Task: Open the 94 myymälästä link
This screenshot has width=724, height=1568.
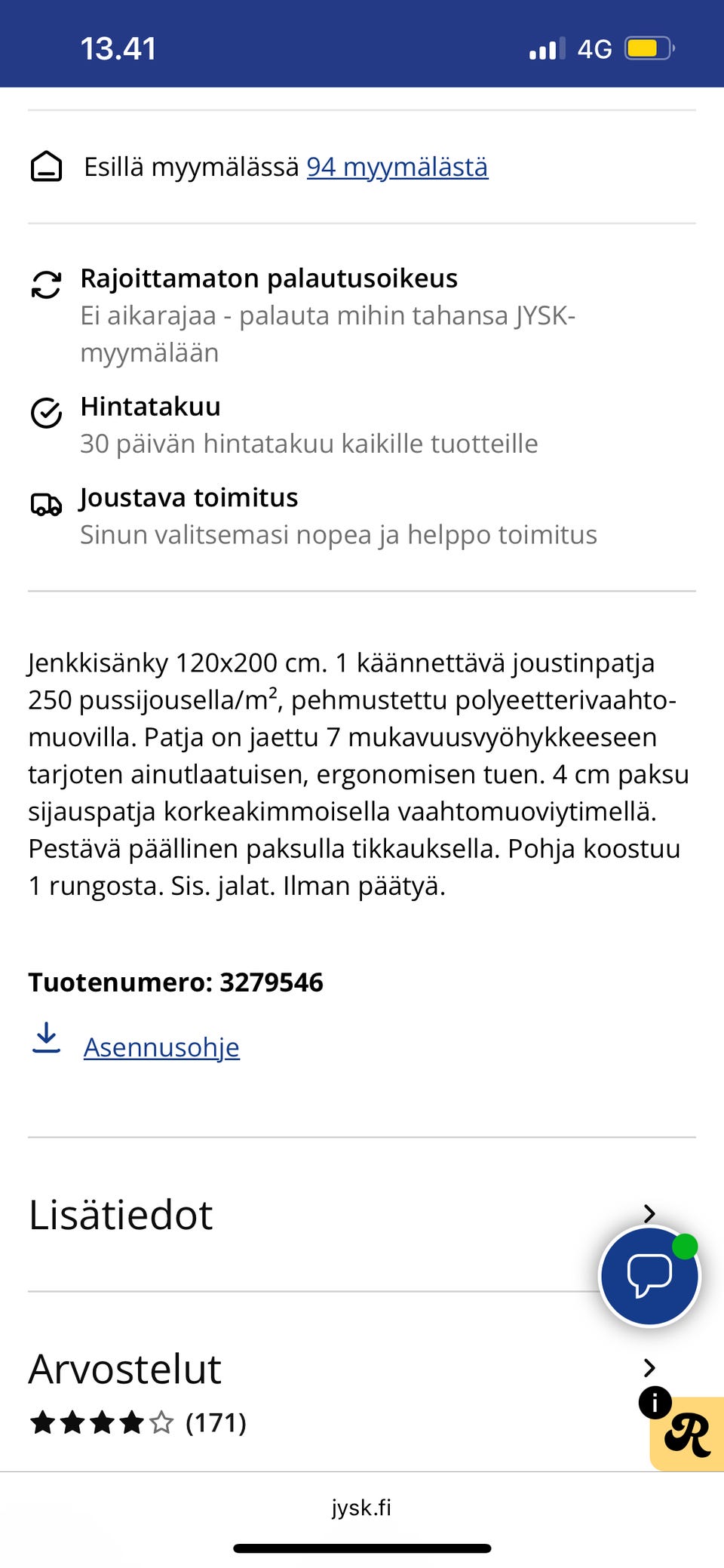Action: pyautogui.click(x=397, y=167)
